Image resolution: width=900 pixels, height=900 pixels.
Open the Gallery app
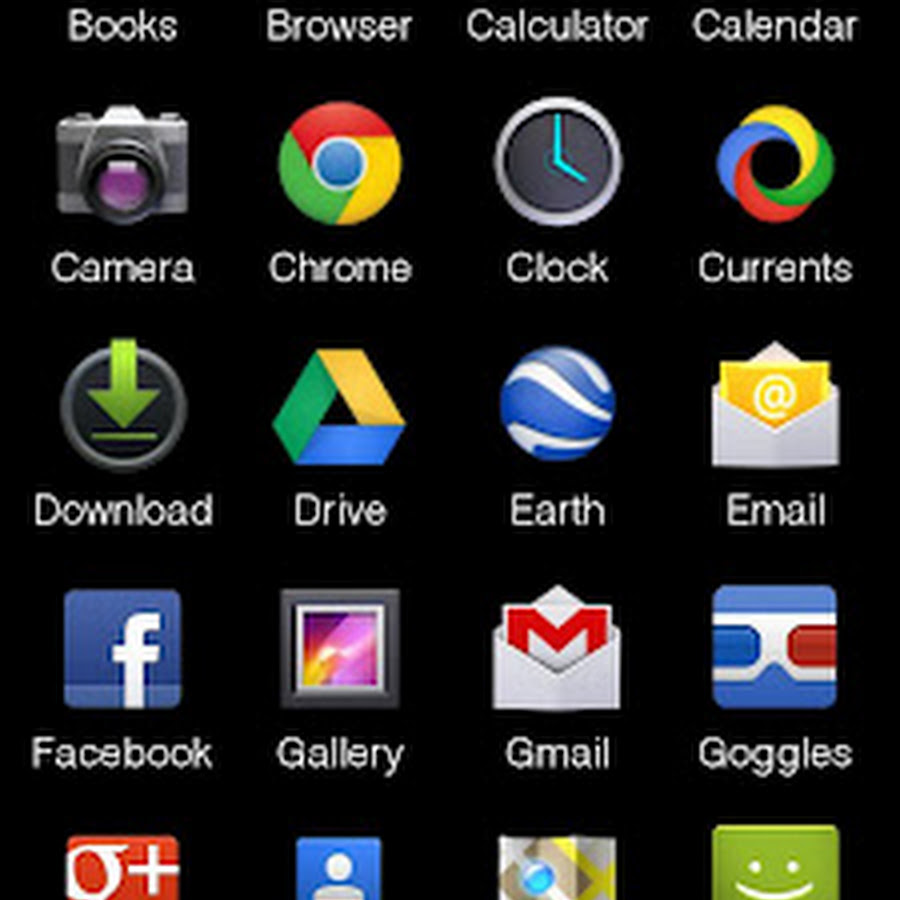(340, 648)
